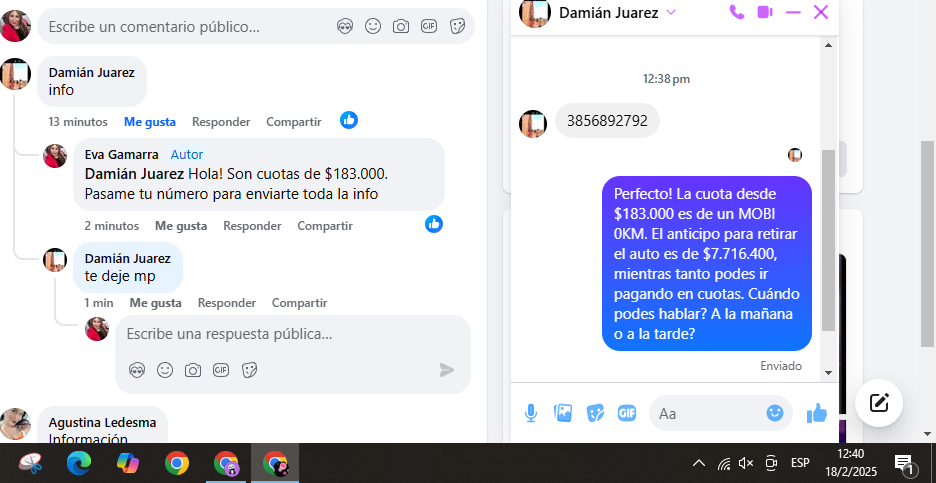Start a video call with Damián Juarez

(x=765, y=12)
